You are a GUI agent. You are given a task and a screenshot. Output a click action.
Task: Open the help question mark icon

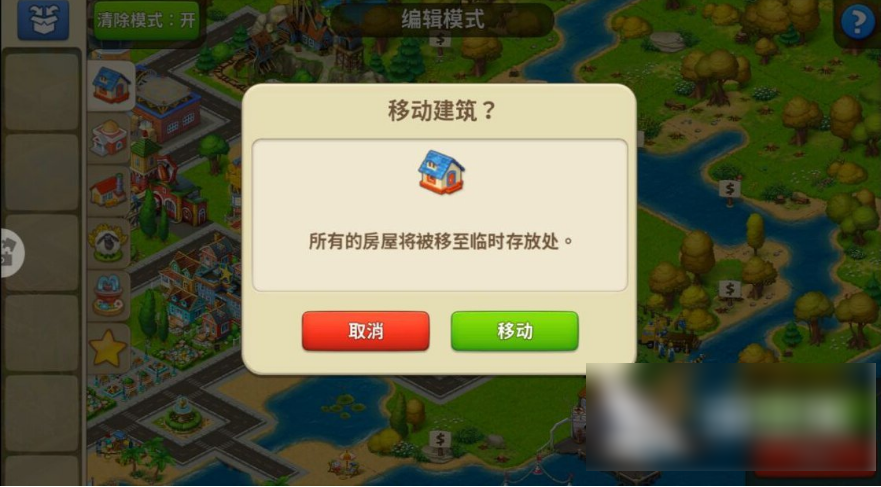click(857, 19)
